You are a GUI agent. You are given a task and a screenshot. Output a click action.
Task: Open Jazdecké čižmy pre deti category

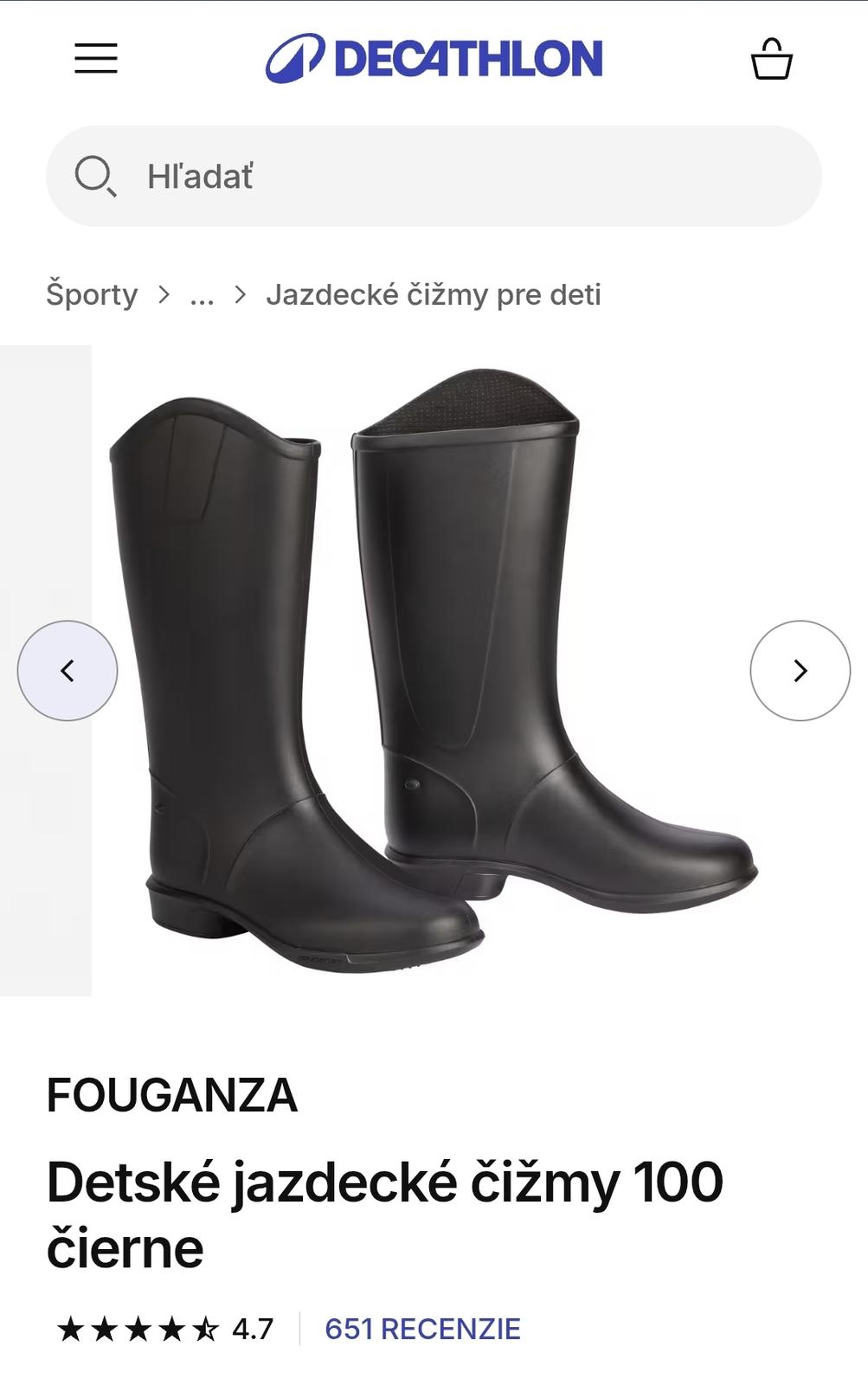pos(433,294)
